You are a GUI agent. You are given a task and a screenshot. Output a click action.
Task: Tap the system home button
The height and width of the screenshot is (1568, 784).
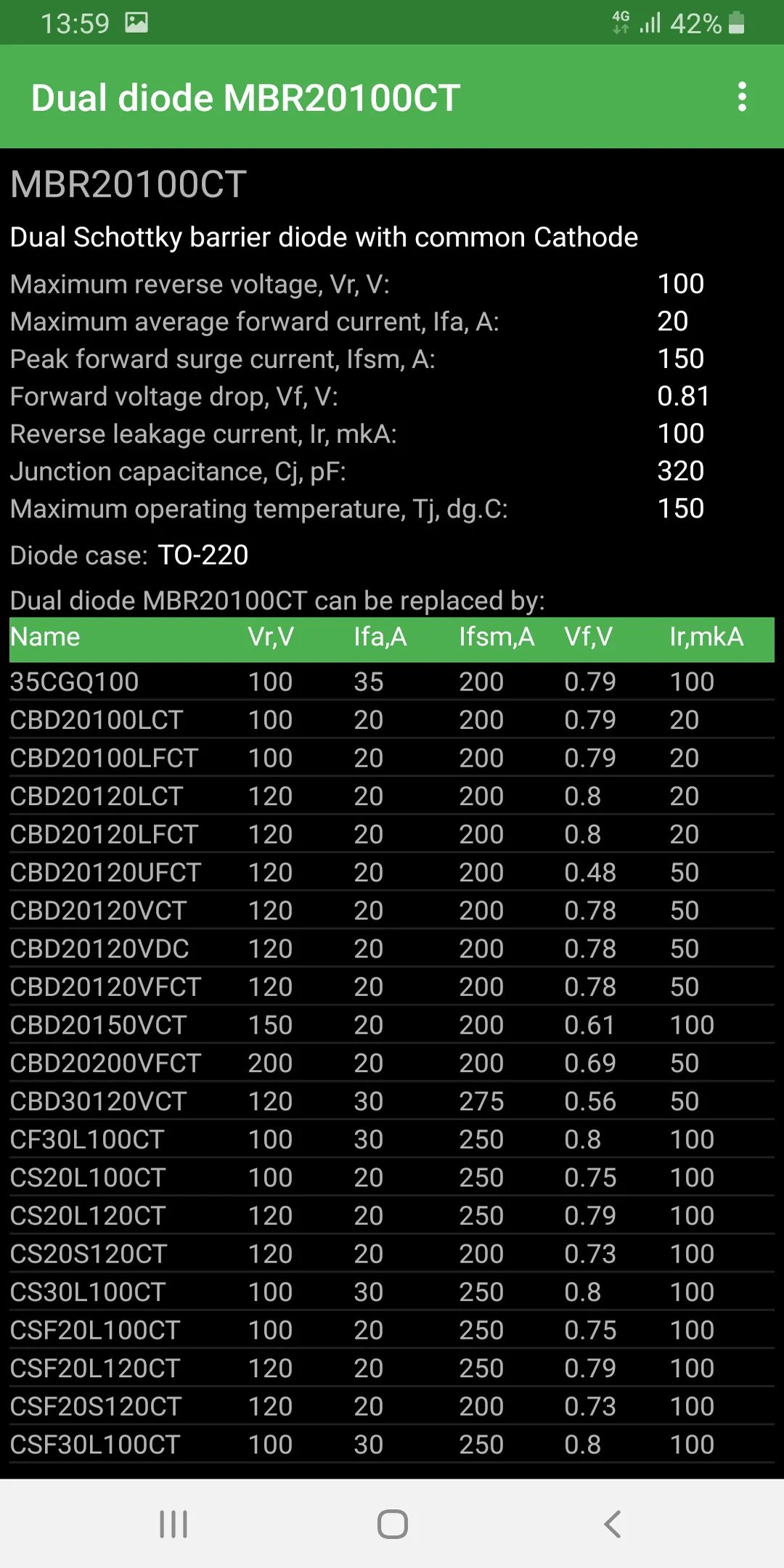[x=392, y=1524]
